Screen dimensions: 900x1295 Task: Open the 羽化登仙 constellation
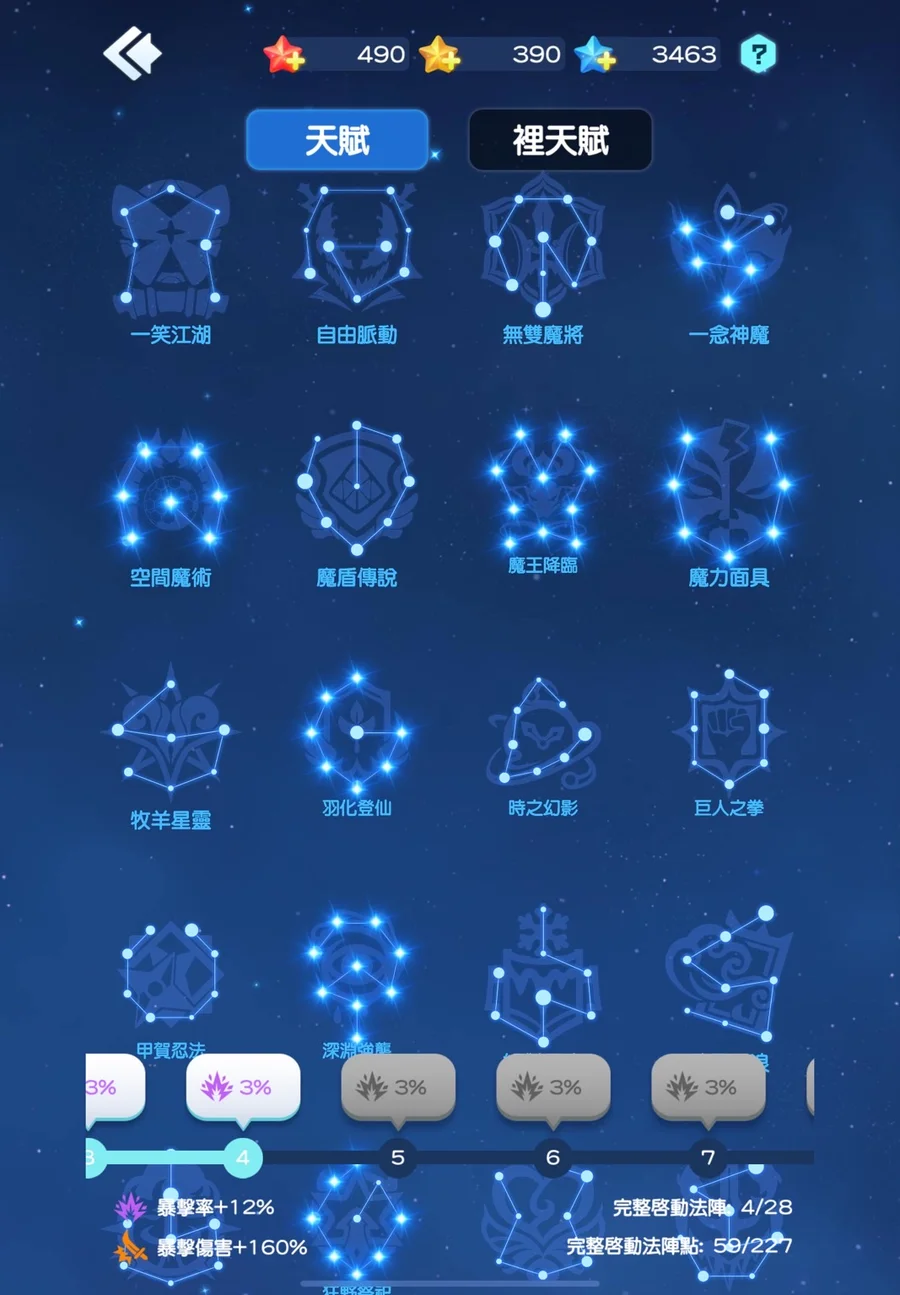[356, 730]
